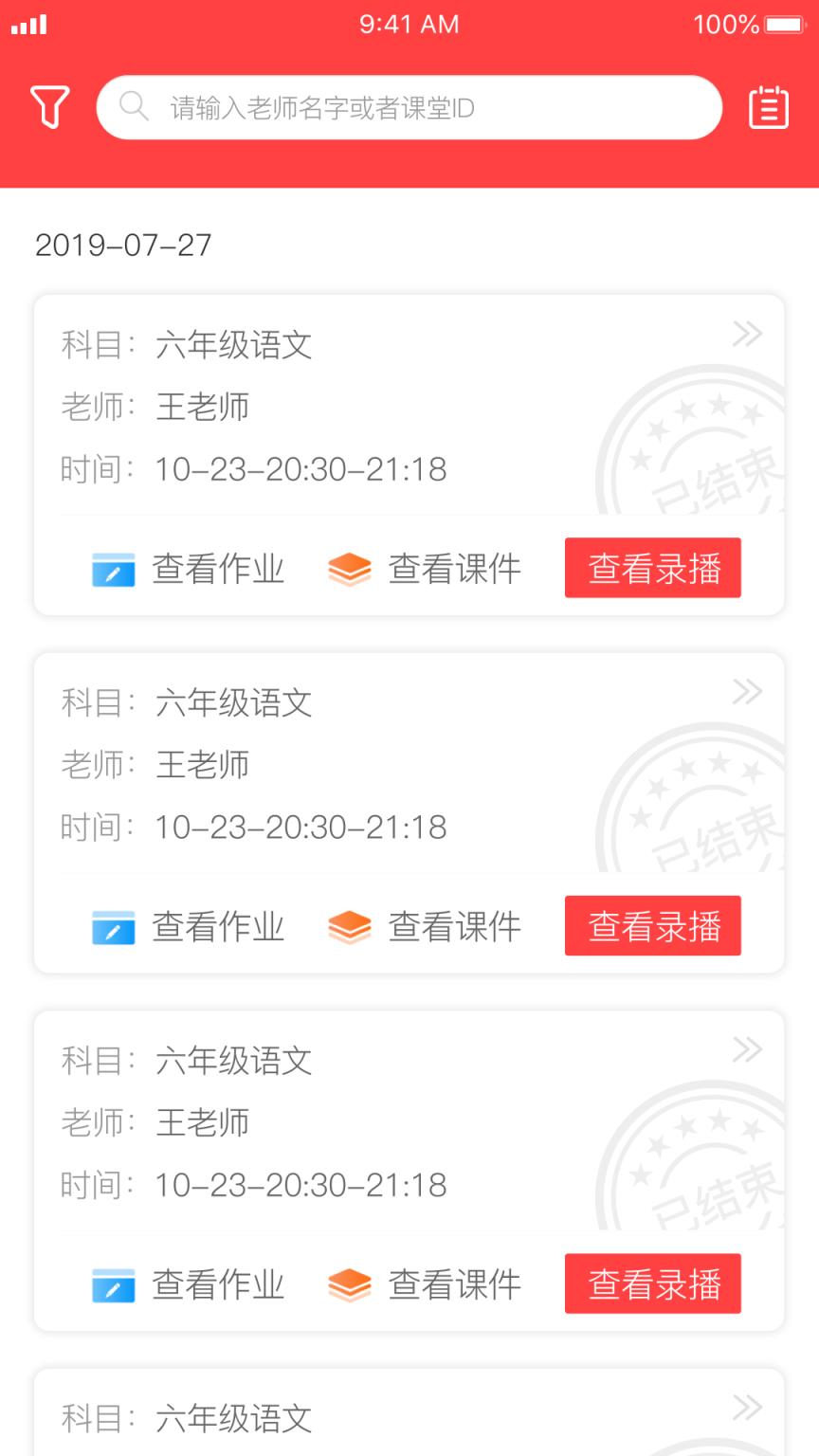Click the courseware stack icon on second card

coord(350,926)
